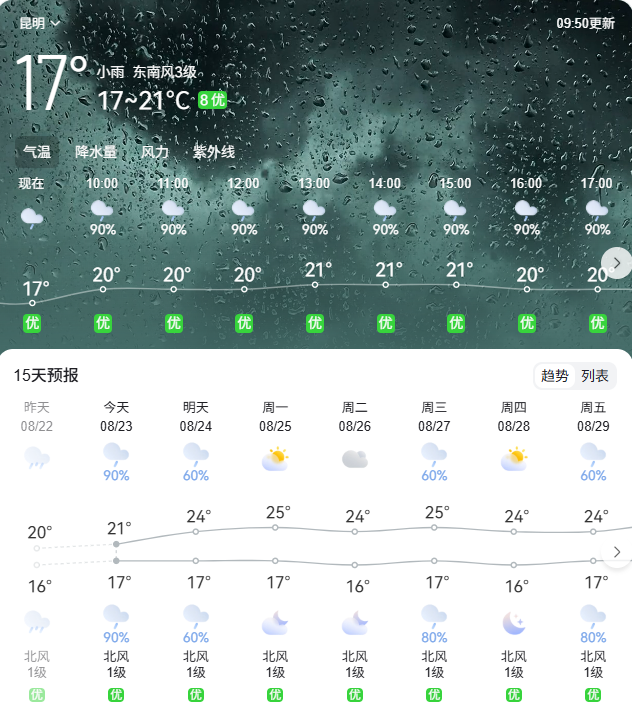632x719 pixels.
Task: Select 列表 view for 15-day forecast
Action: click(x=595, y=376)
